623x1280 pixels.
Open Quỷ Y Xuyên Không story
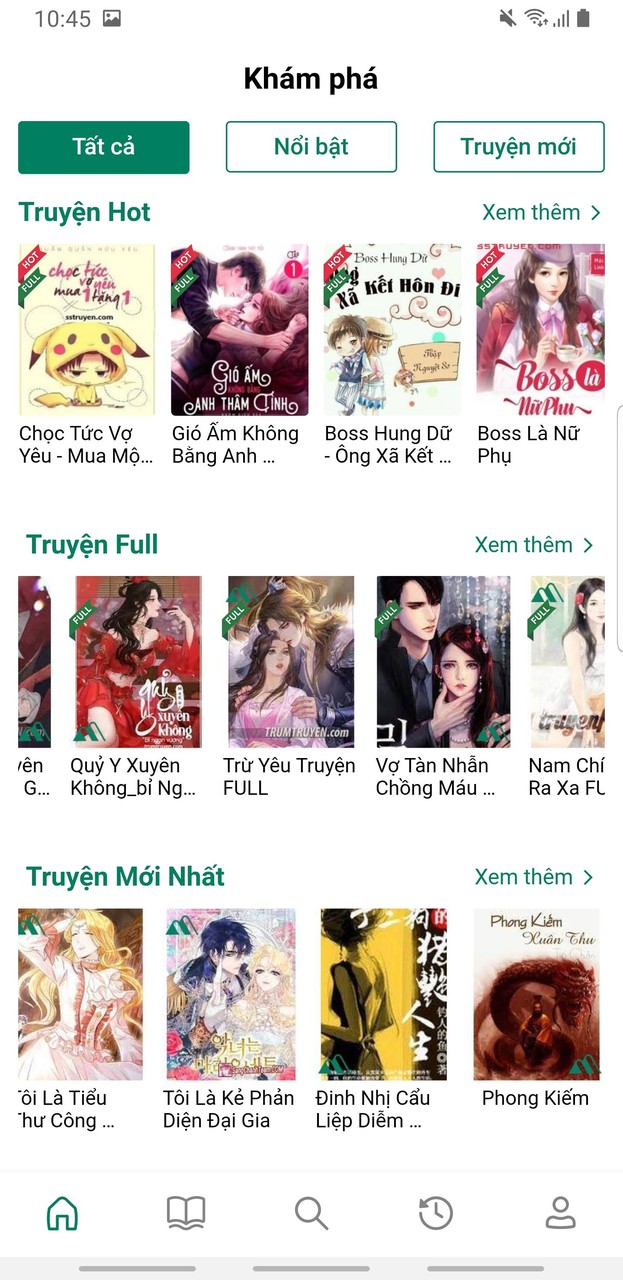click(x=138, y=662)
